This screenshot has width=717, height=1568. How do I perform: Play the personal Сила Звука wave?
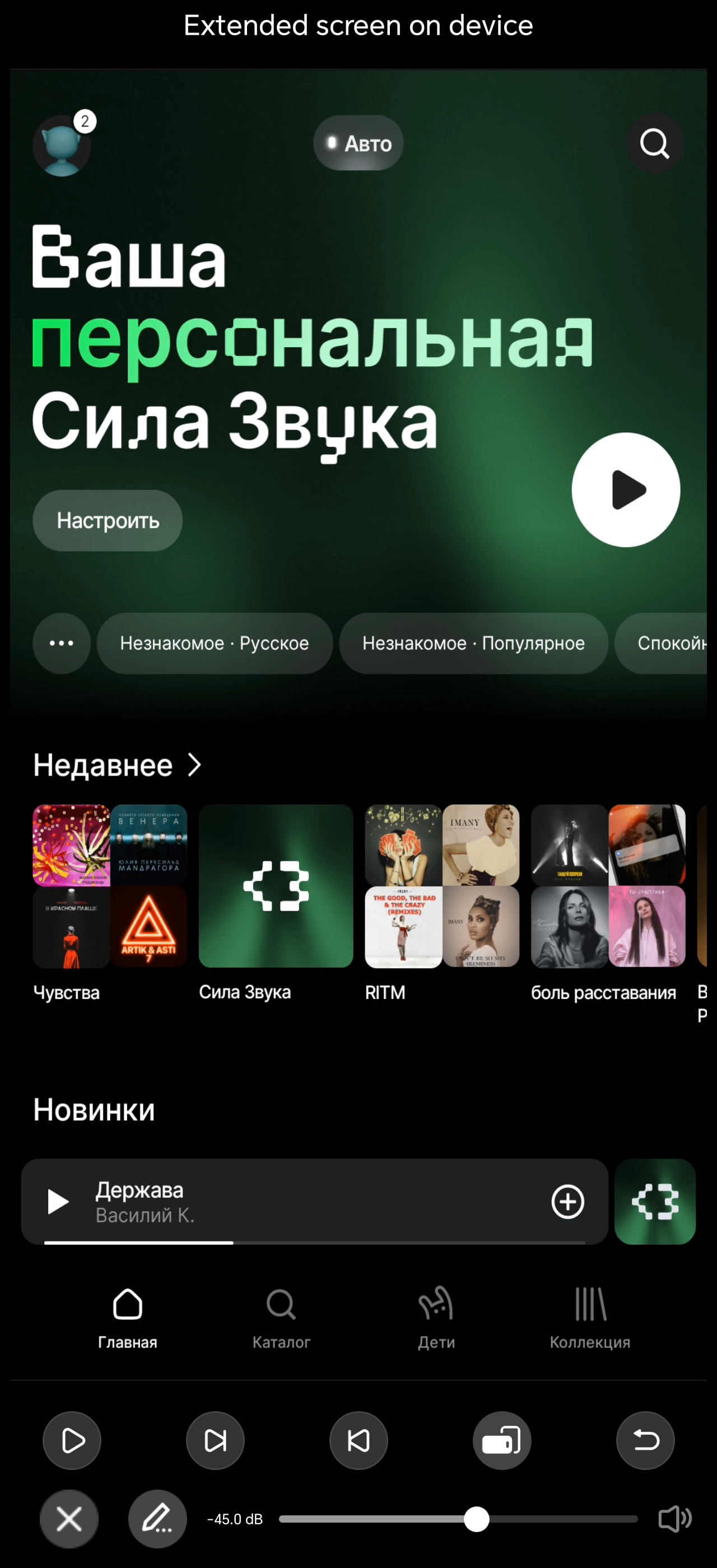626,489
